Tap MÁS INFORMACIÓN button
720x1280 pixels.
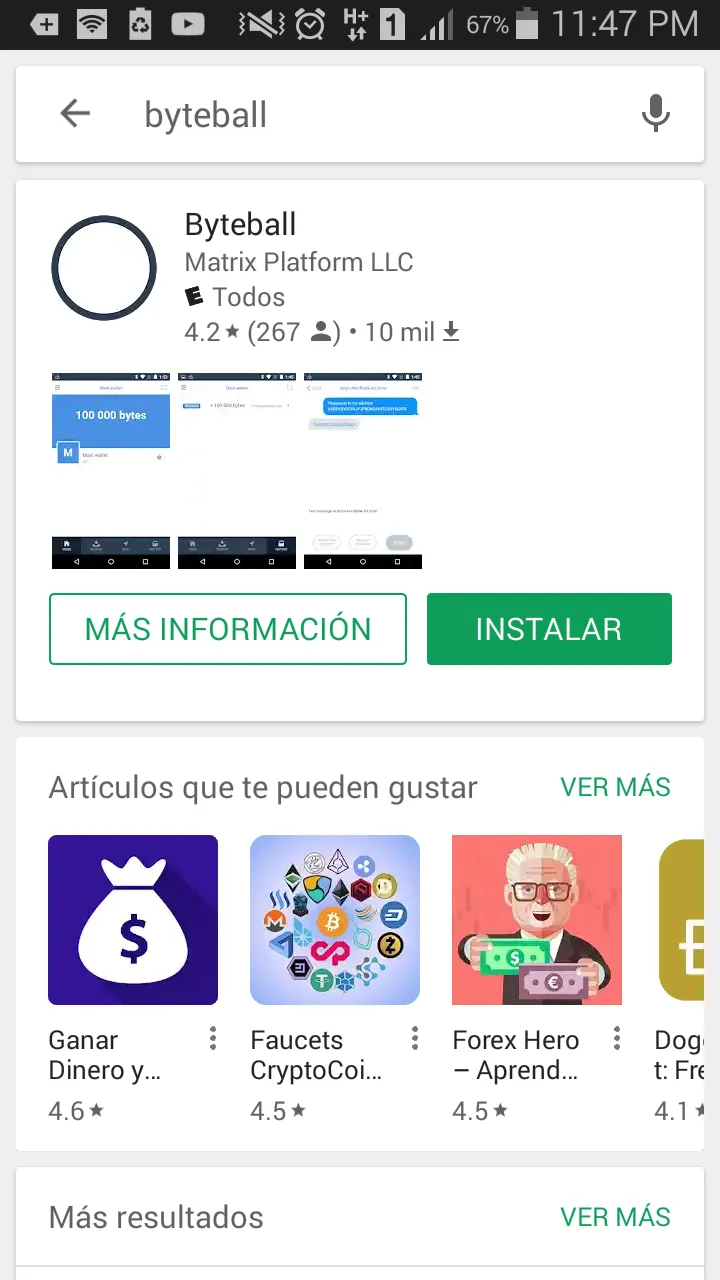click(228, 629)
